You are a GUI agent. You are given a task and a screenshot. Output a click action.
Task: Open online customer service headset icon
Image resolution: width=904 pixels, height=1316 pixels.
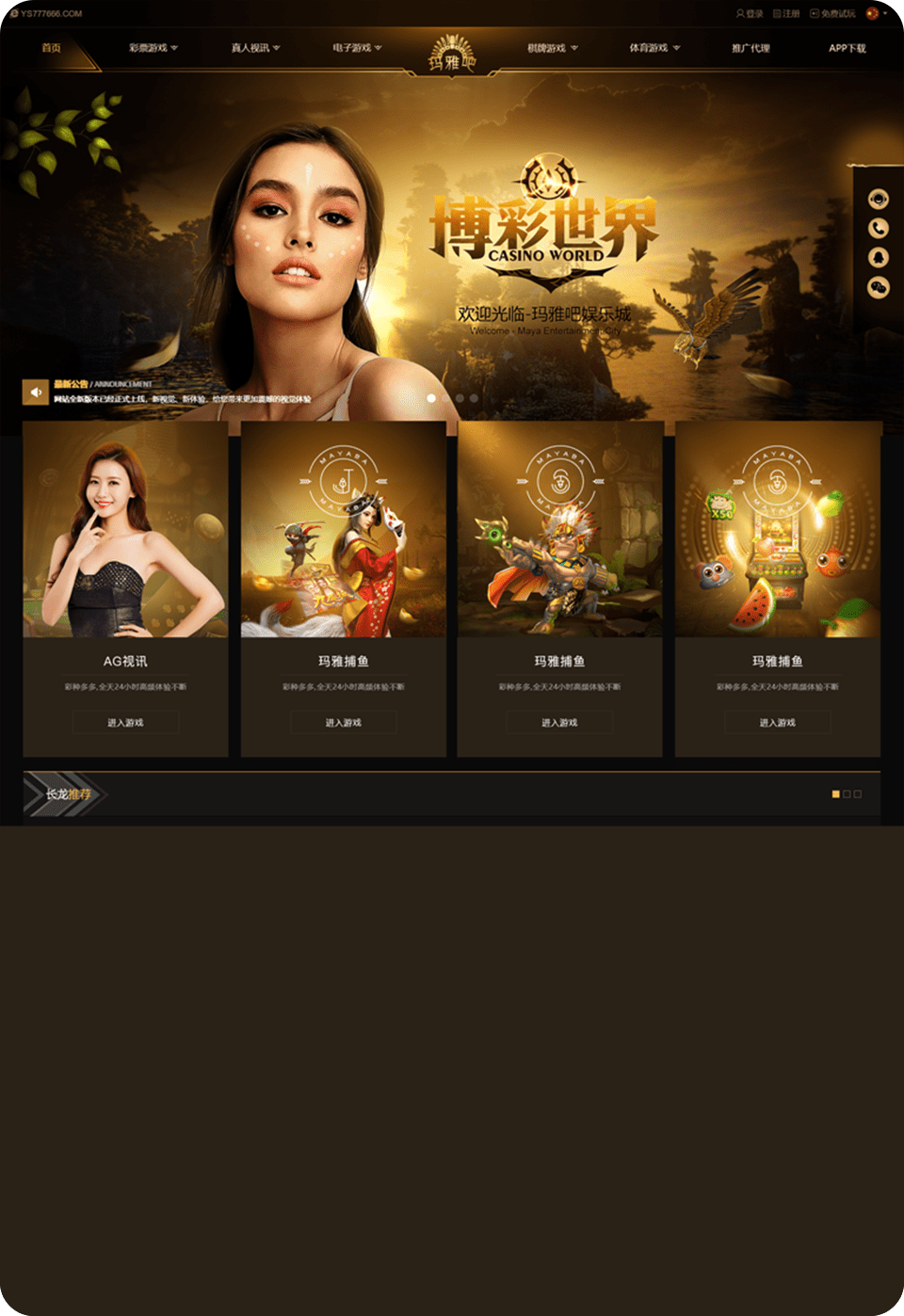click(878, 199)
